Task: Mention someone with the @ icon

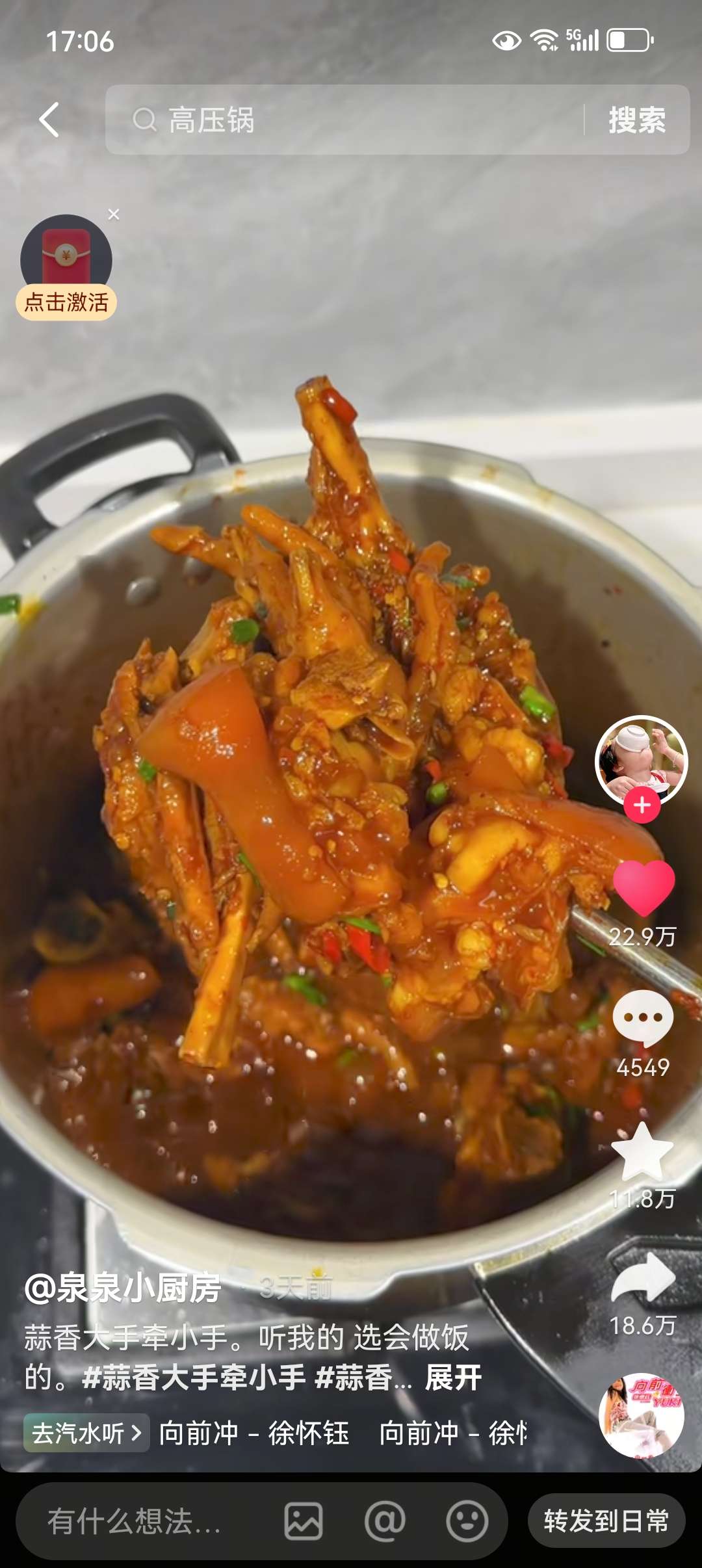Action: (385, 1521)
